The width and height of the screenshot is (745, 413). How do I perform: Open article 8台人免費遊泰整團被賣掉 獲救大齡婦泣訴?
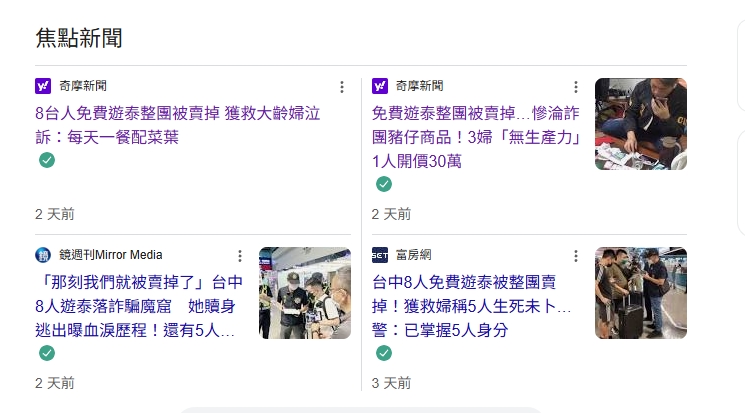(x=180, y=125)
